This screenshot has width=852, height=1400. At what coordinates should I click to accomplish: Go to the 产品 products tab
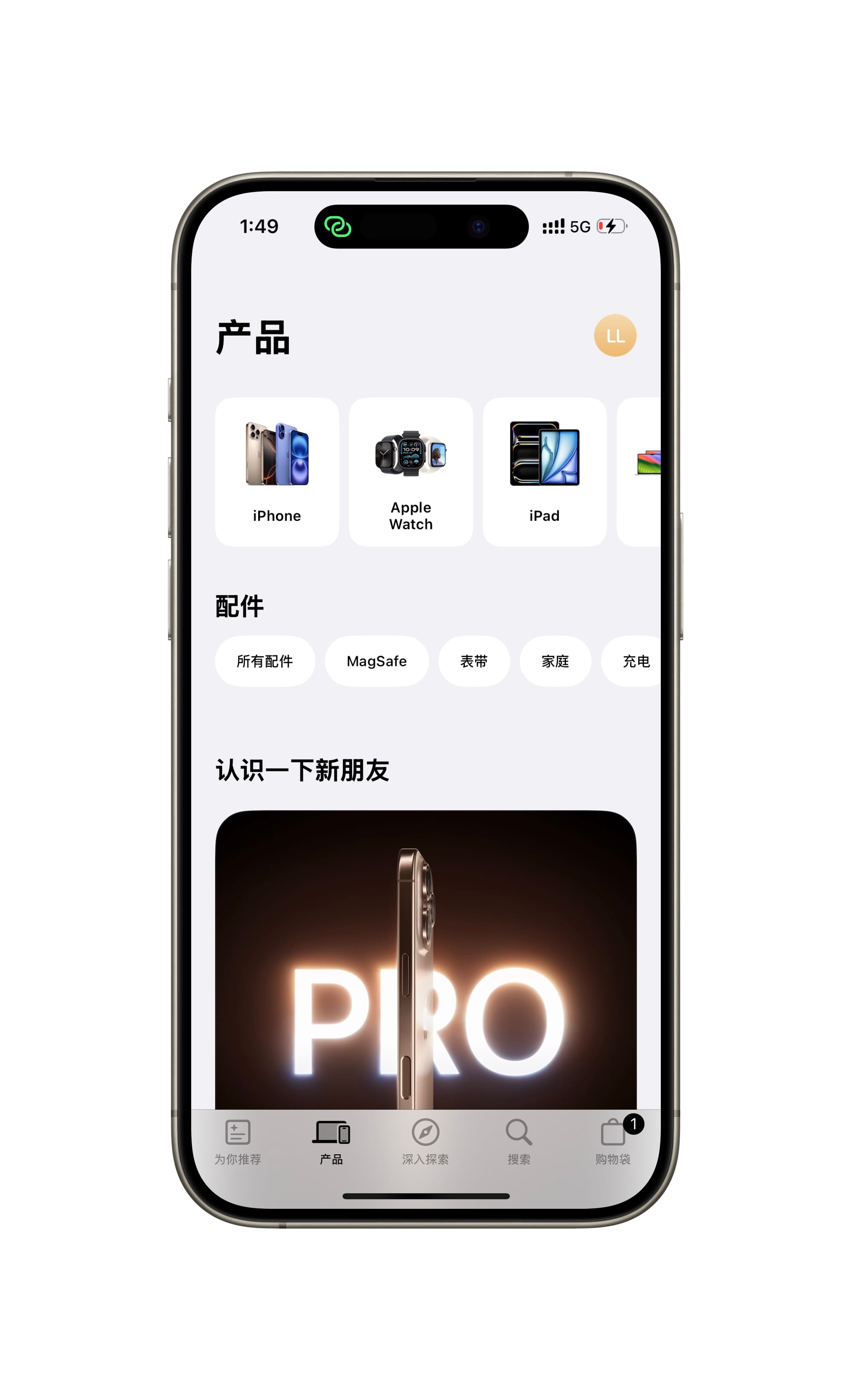pyautogui.click(x=331, y=1142)
